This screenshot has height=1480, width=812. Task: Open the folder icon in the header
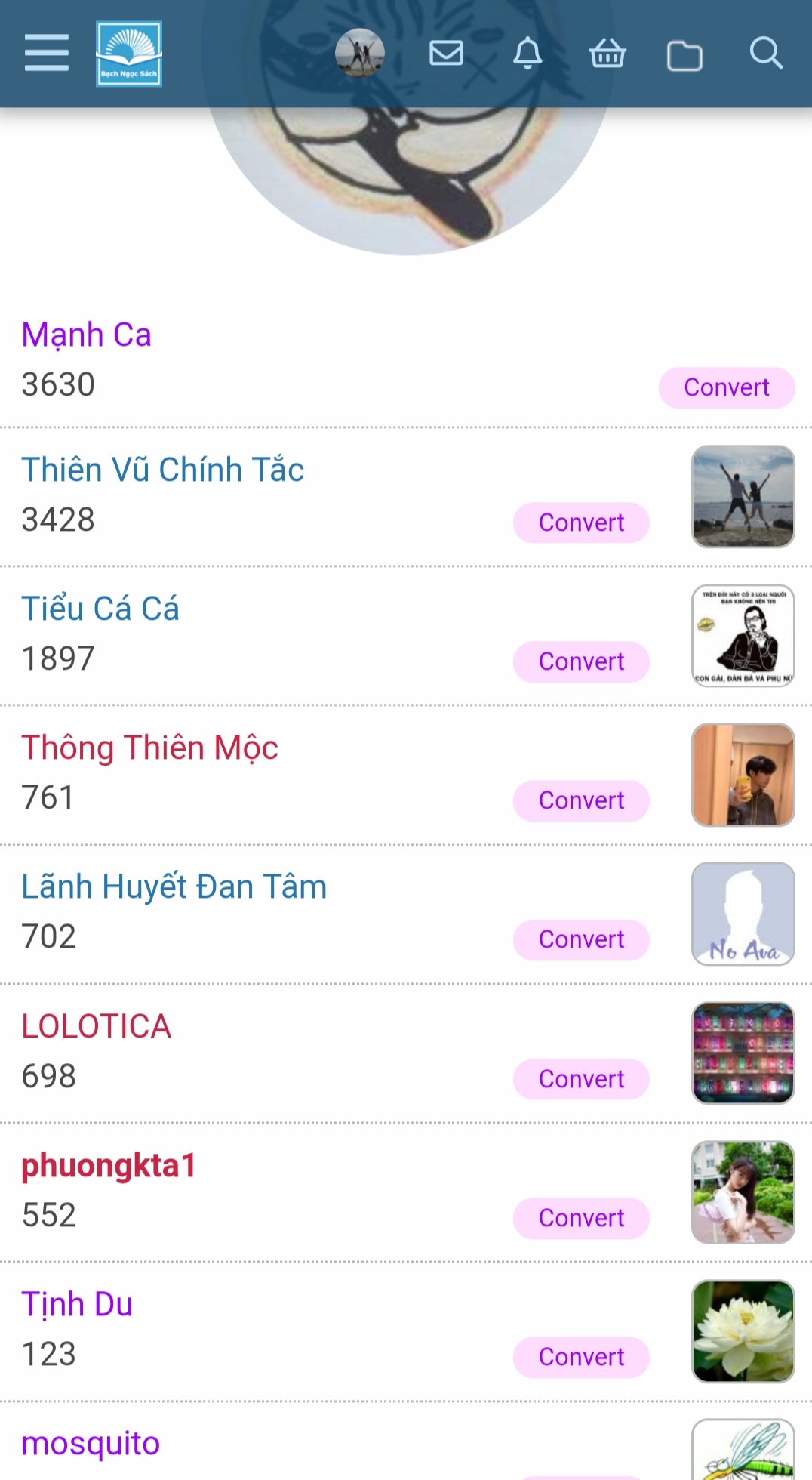click(684, 55)
